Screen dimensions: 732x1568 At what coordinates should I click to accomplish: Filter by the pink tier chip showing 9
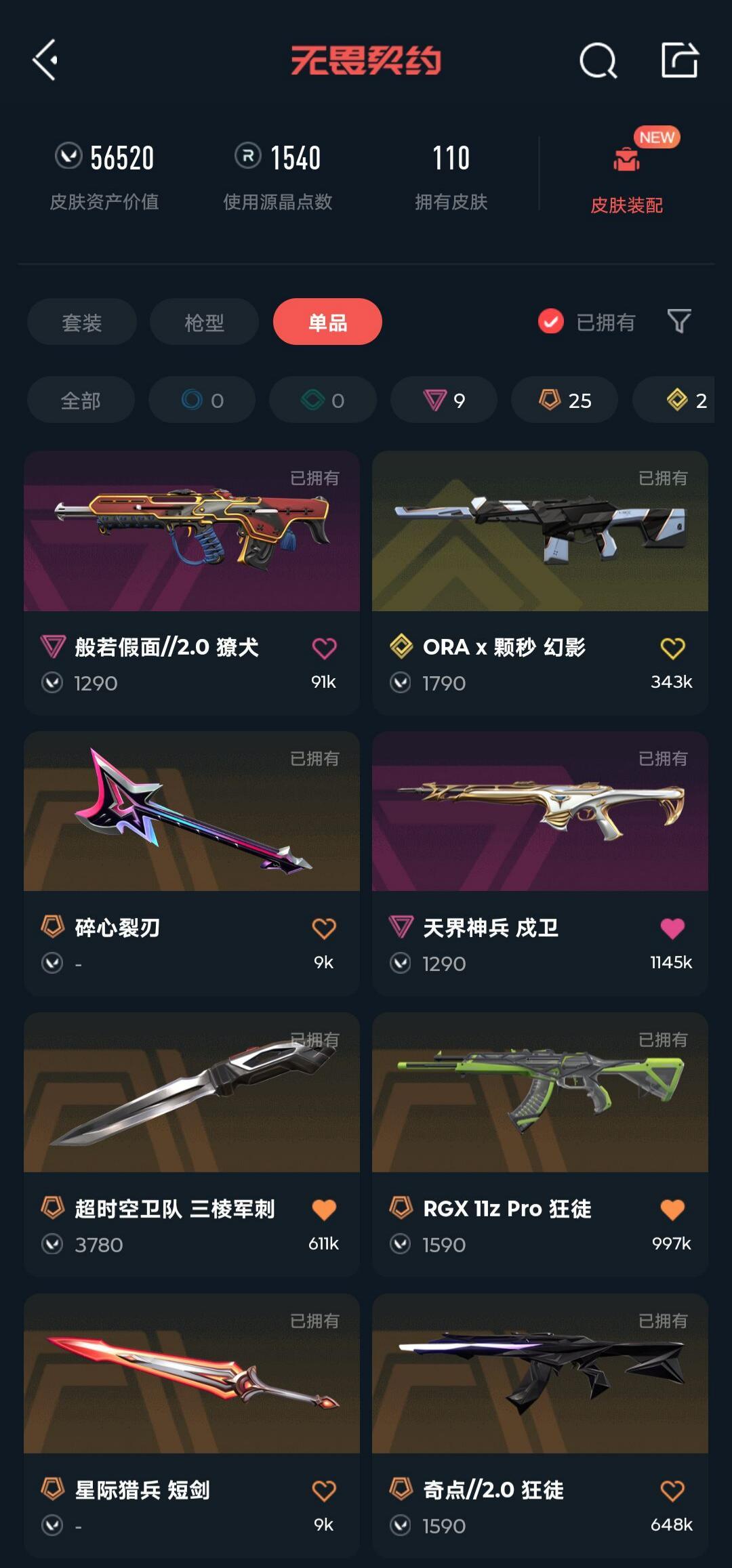tap(444, 400)
